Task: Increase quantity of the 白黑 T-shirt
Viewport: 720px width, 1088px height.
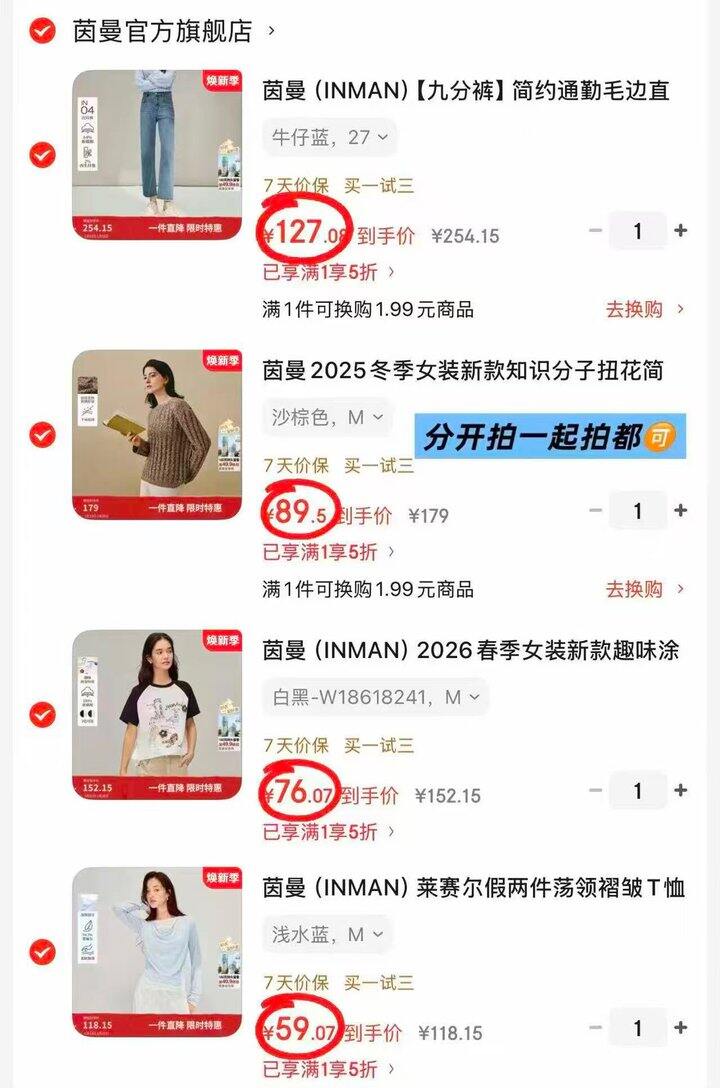Action: coord(681,791)
